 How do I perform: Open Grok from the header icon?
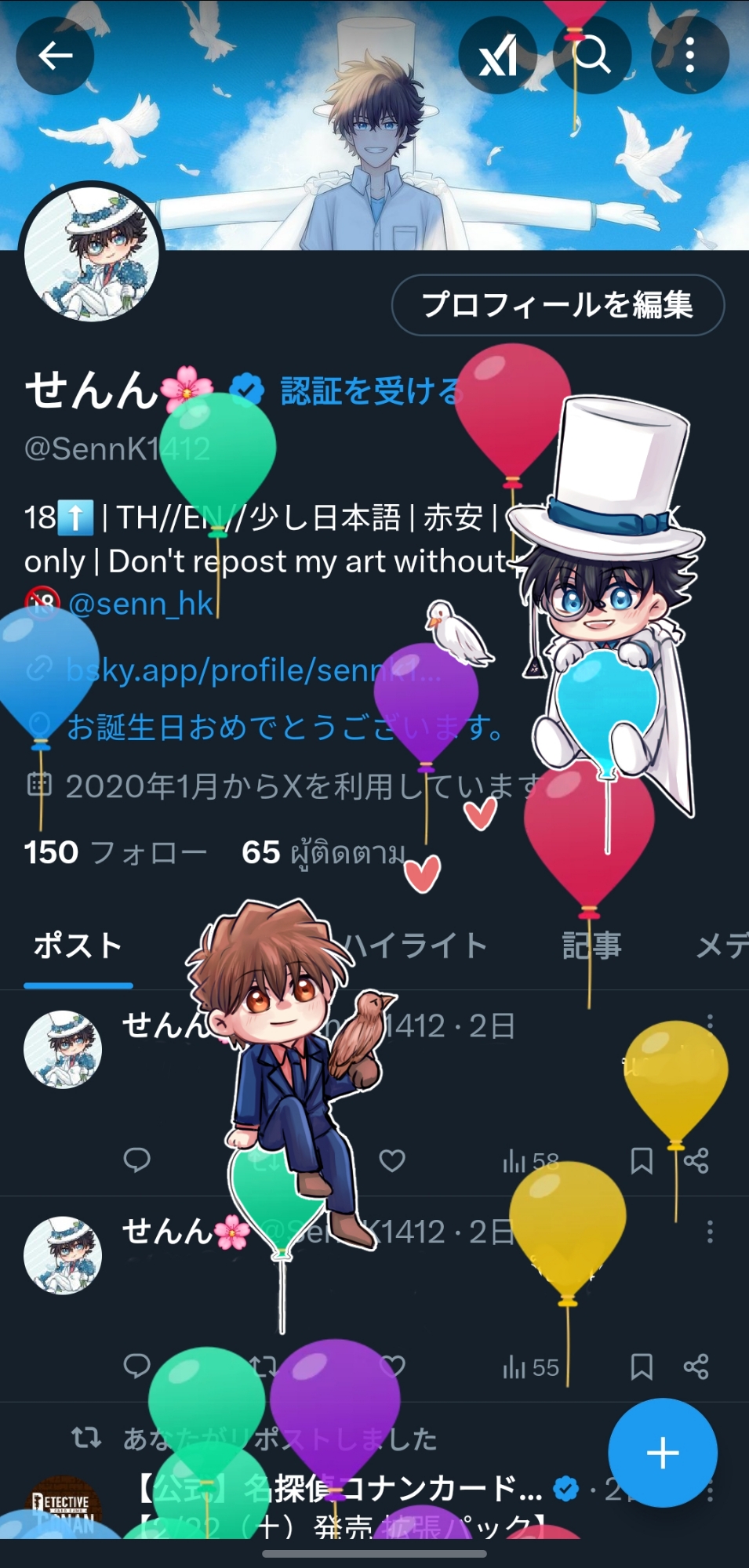pyautogui.click(x=498, y=56)
